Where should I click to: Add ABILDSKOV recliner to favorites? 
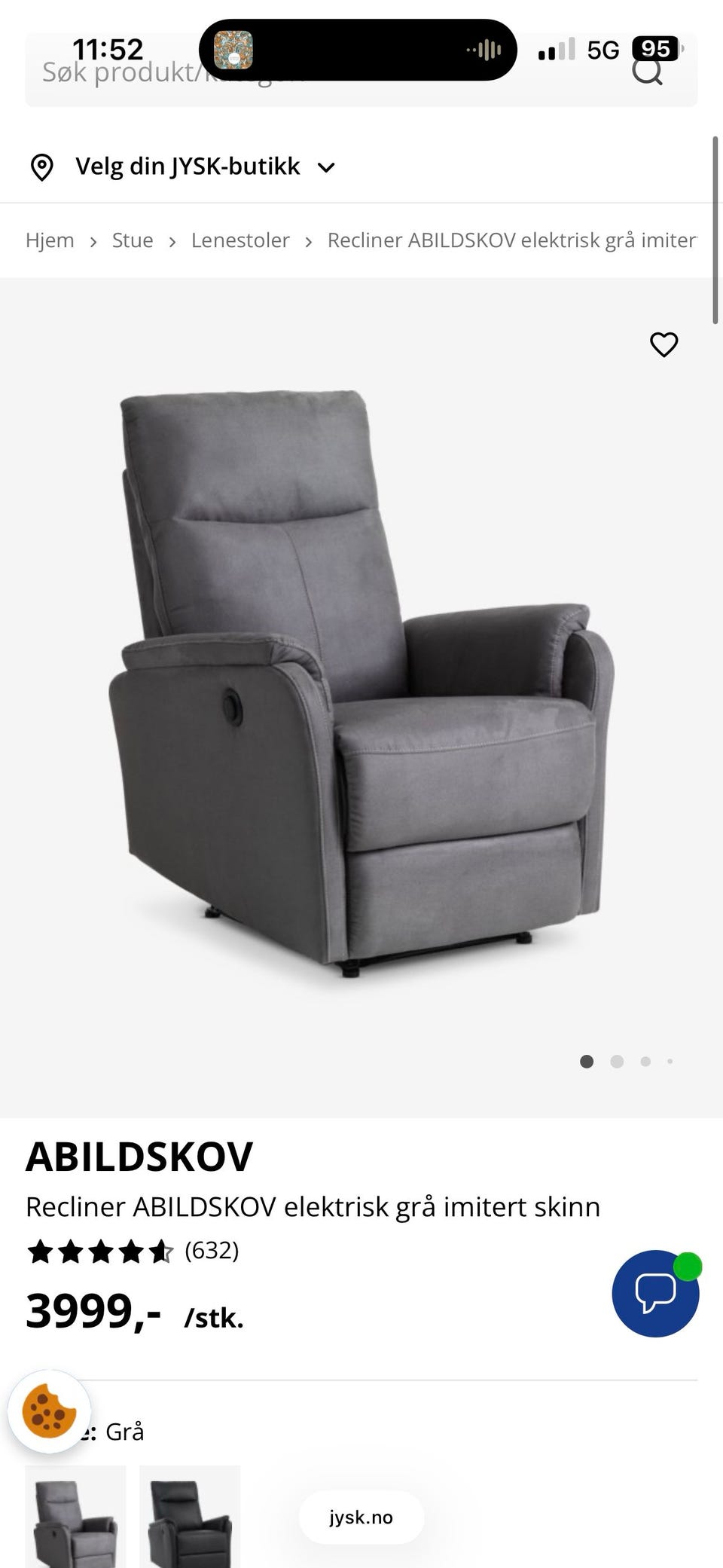point(664,344)
